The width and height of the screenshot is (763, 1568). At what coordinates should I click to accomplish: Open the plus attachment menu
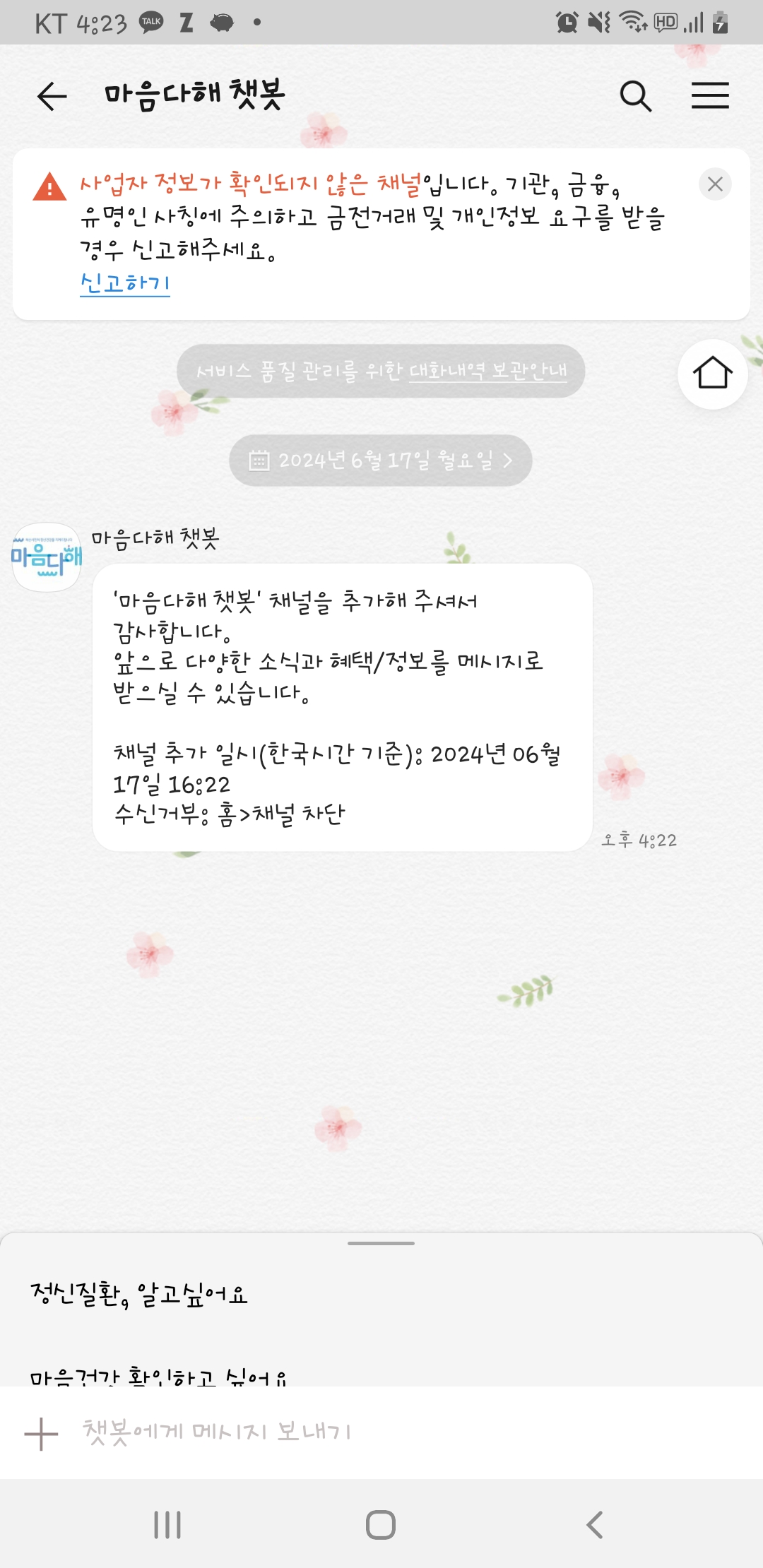(x=41, y=1434)
